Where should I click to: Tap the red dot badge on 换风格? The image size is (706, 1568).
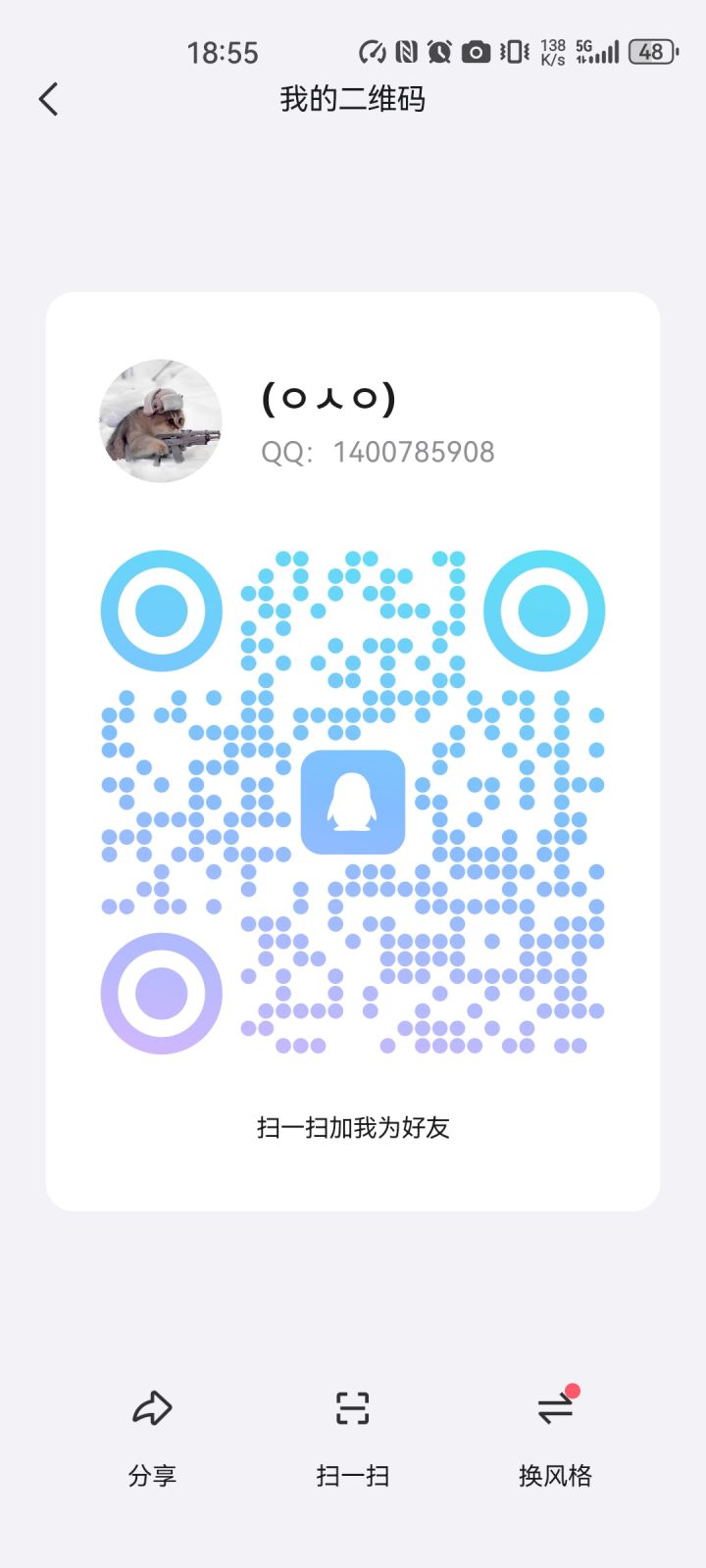point(573,1387)
